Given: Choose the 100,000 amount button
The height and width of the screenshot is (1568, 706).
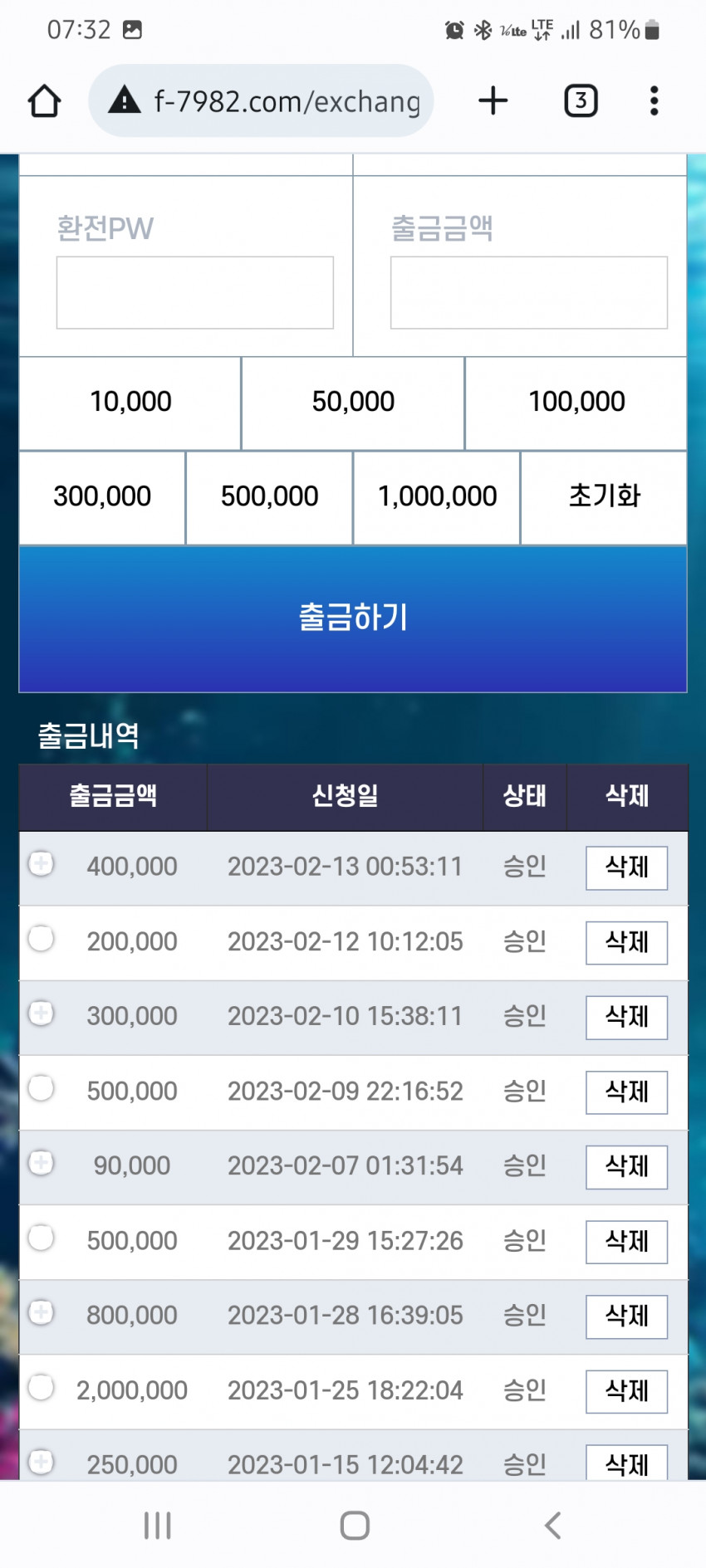Looking at the screenshot, I should (576, 403).
